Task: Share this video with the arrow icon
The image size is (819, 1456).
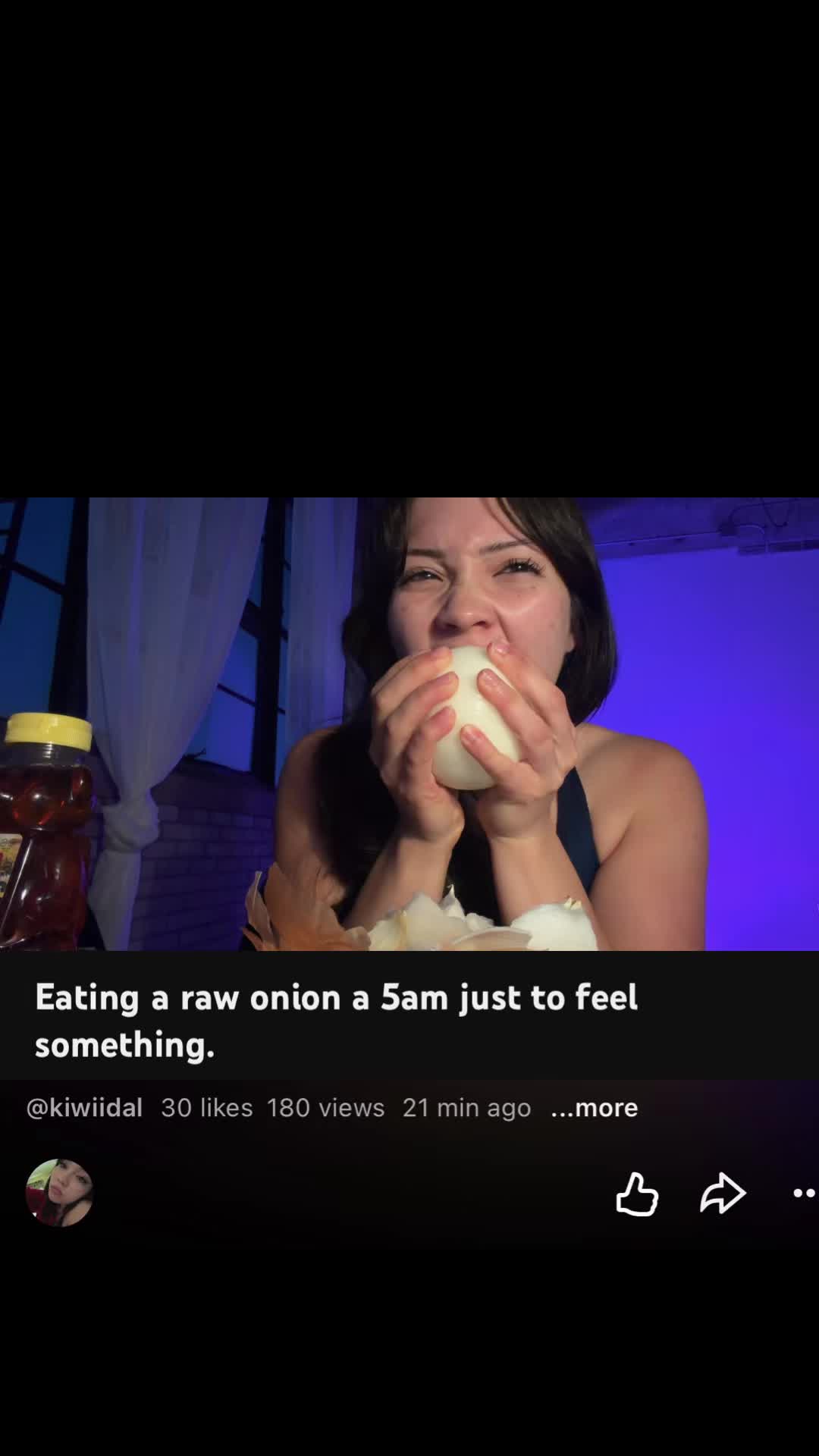Action: [x=723, y=1194]
